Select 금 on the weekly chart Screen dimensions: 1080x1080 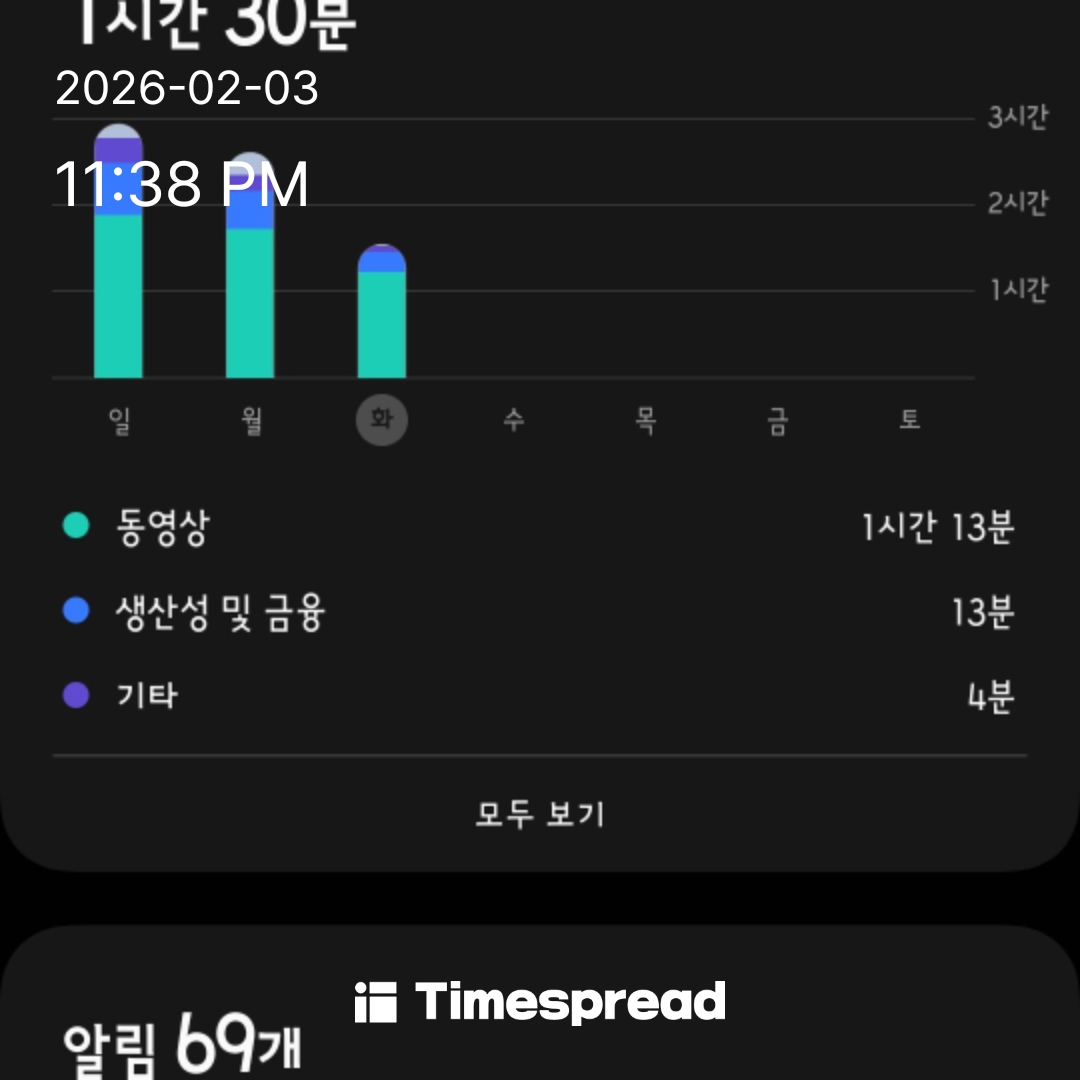tap(777, 421)
